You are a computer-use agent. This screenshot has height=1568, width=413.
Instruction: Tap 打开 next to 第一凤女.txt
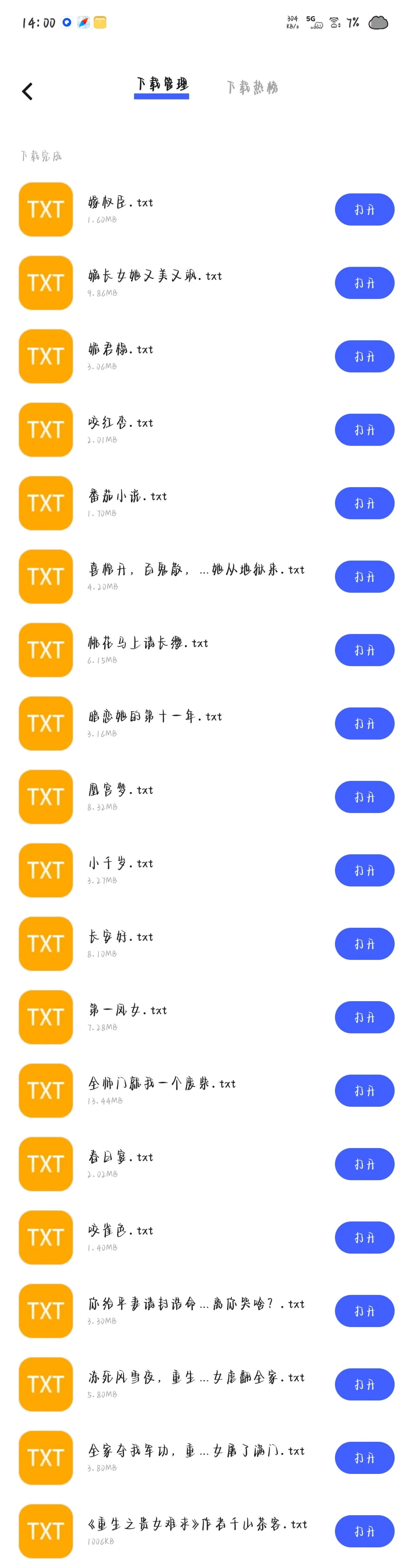pos(364,1017)
